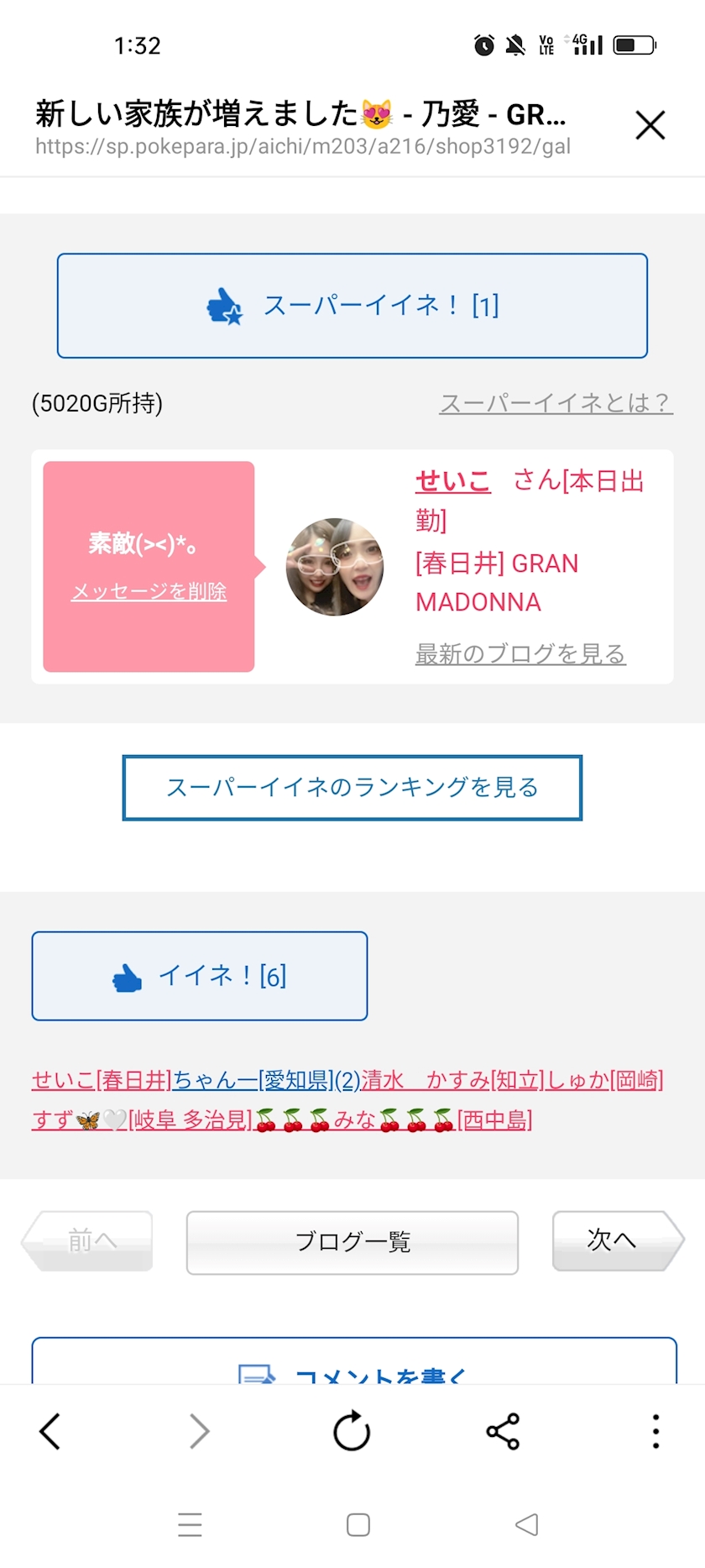The height and width of the screenshot is (1568, 705).
Task: Open せいこ's profile photo
Action: 335,567
